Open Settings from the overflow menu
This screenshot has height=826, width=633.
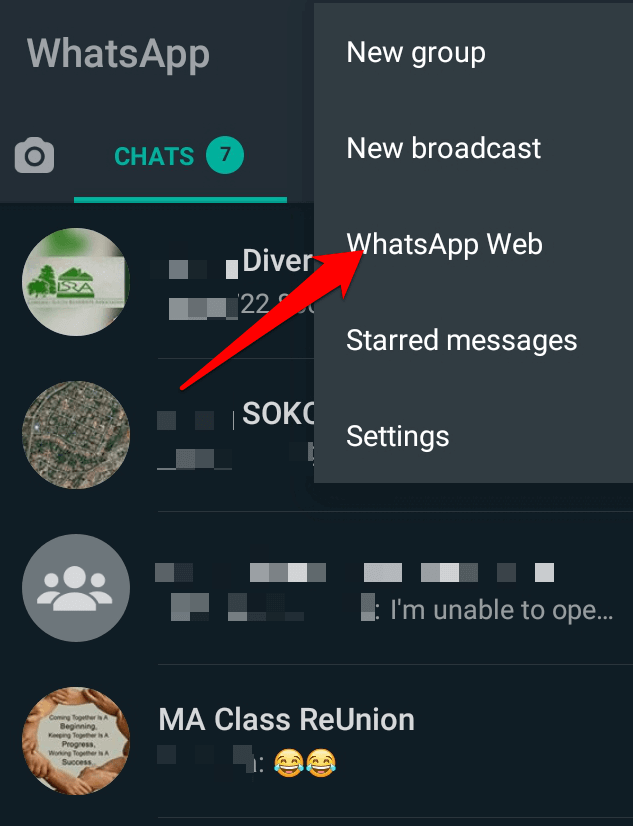point(397,436)
